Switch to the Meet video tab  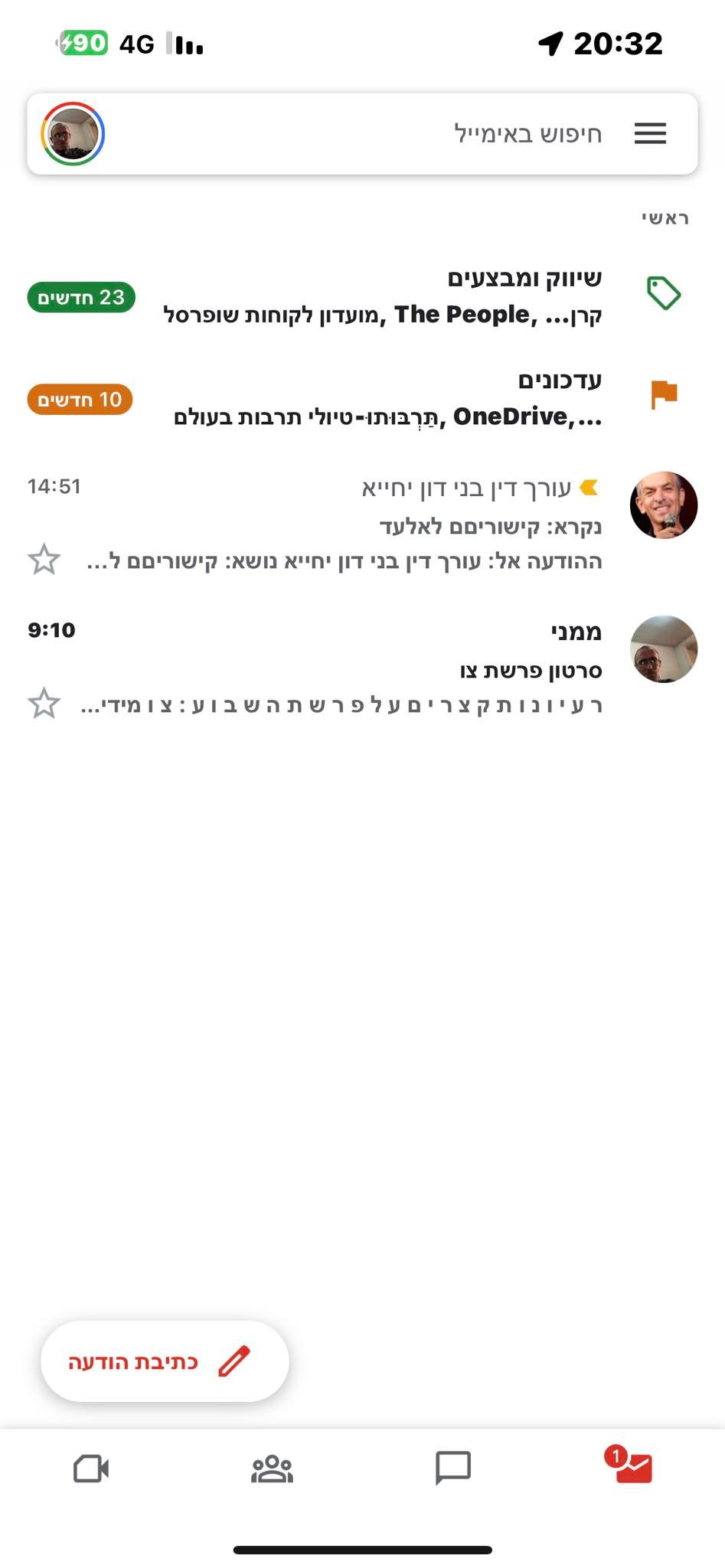coord(91,1468)
